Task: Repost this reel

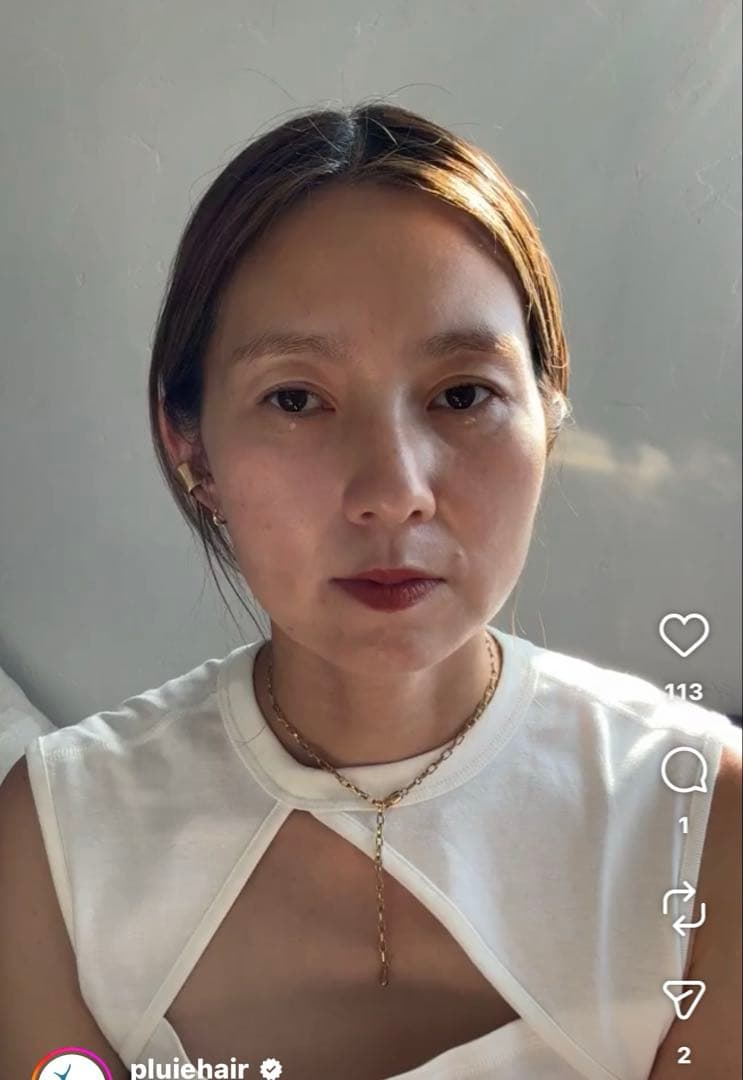Action: [684, 908]
